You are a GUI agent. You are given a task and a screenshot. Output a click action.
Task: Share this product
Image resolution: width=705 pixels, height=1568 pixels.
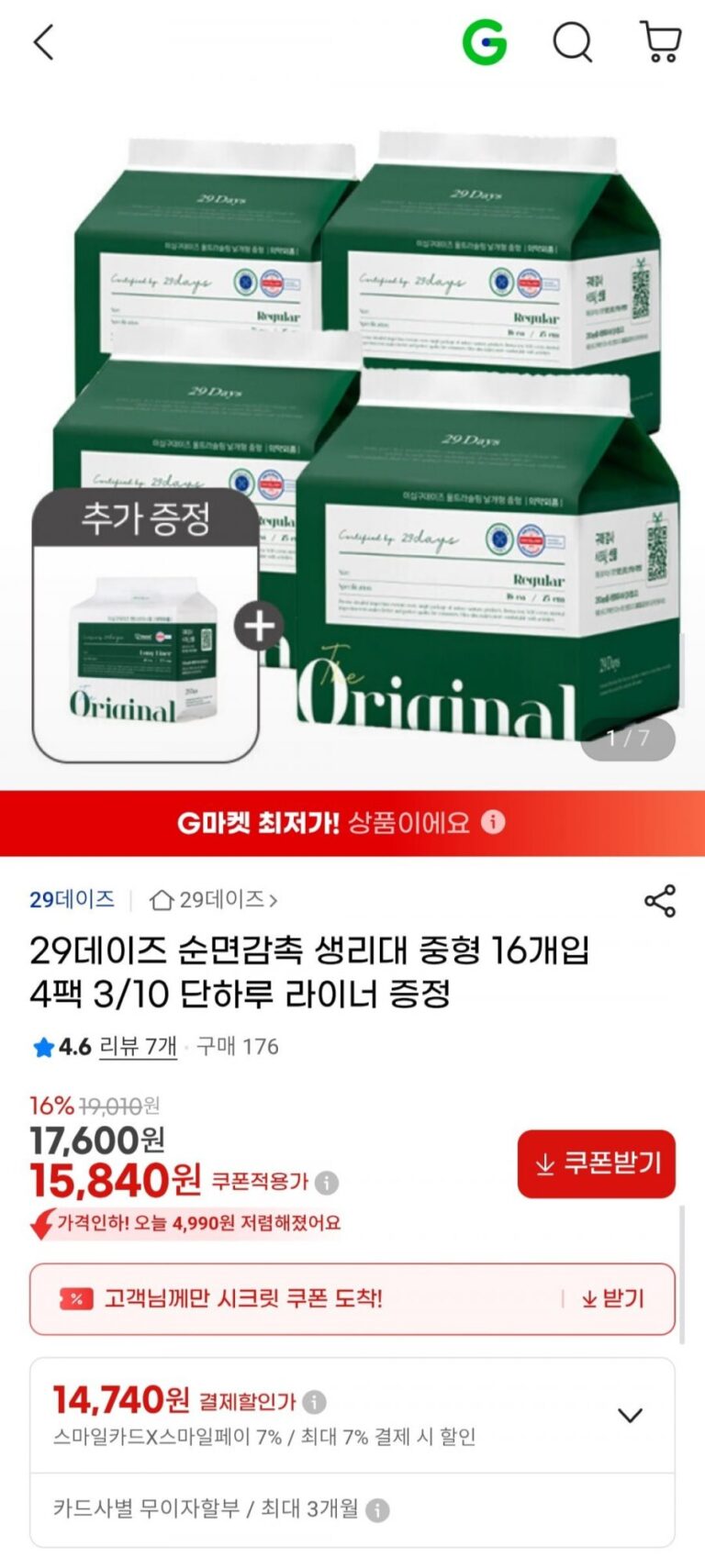[659, 901]
